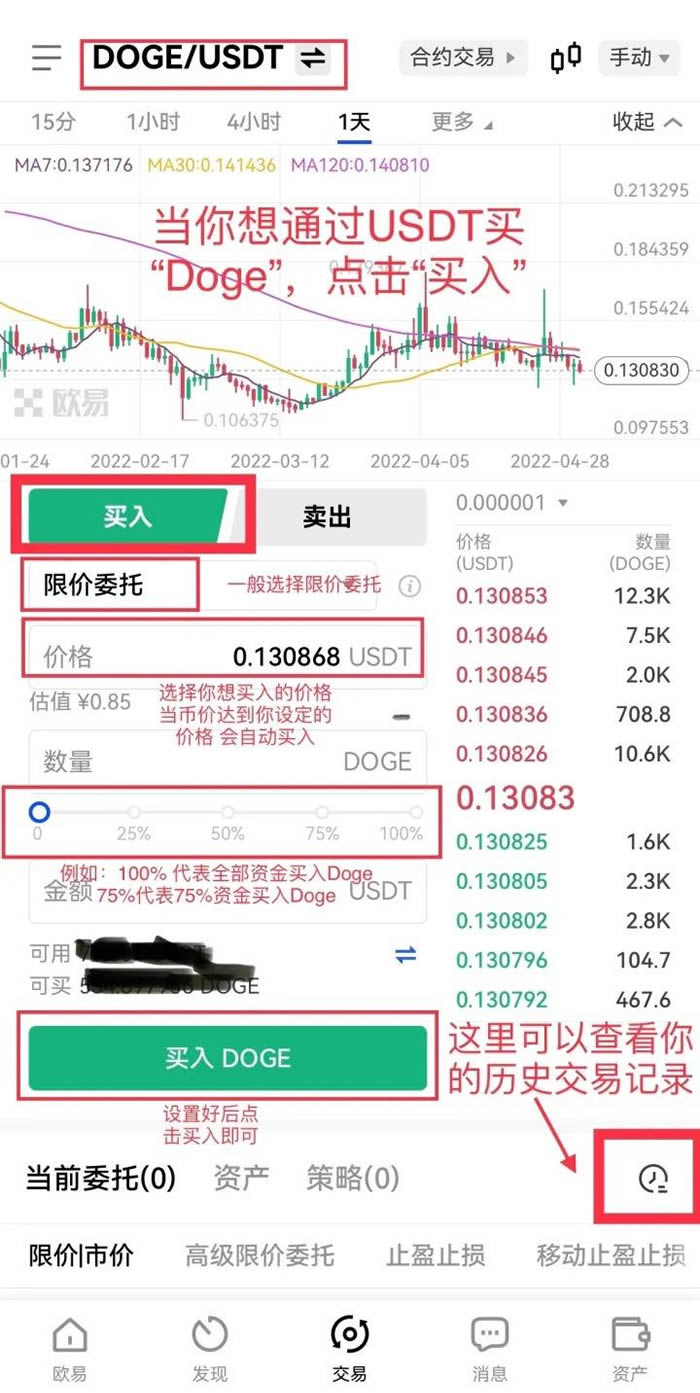Collapse the chart with 收起
This screenshot has width=700, height=1393.
tap(646, 122)
